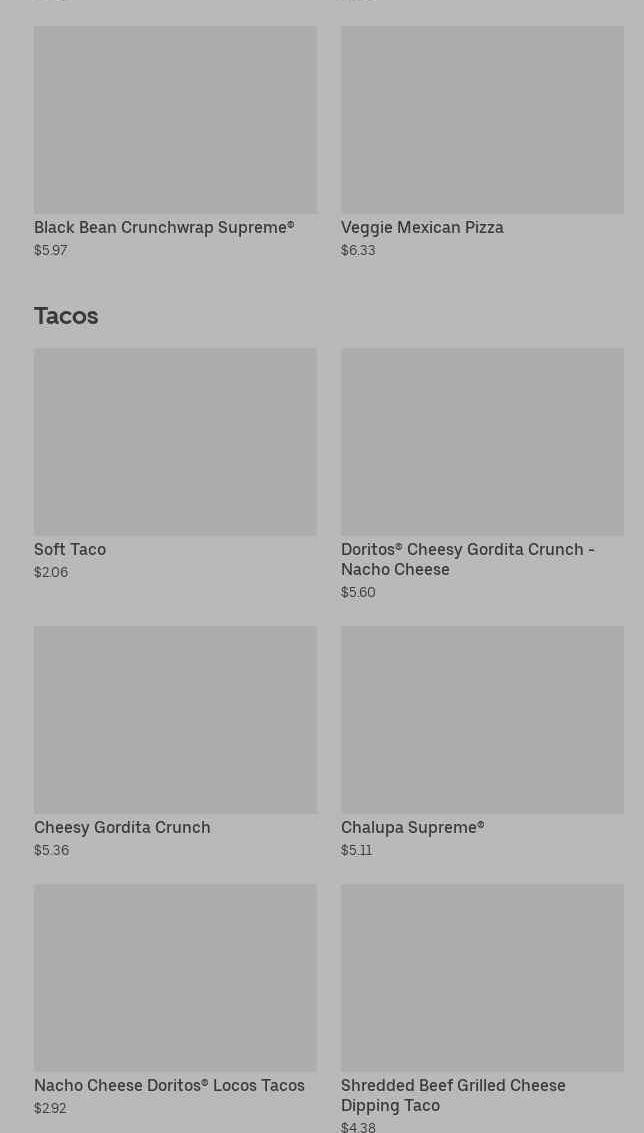Viewport: 644px width, 1133px height.
Task: View the Chalupa Supreme item
Action: 482,742
